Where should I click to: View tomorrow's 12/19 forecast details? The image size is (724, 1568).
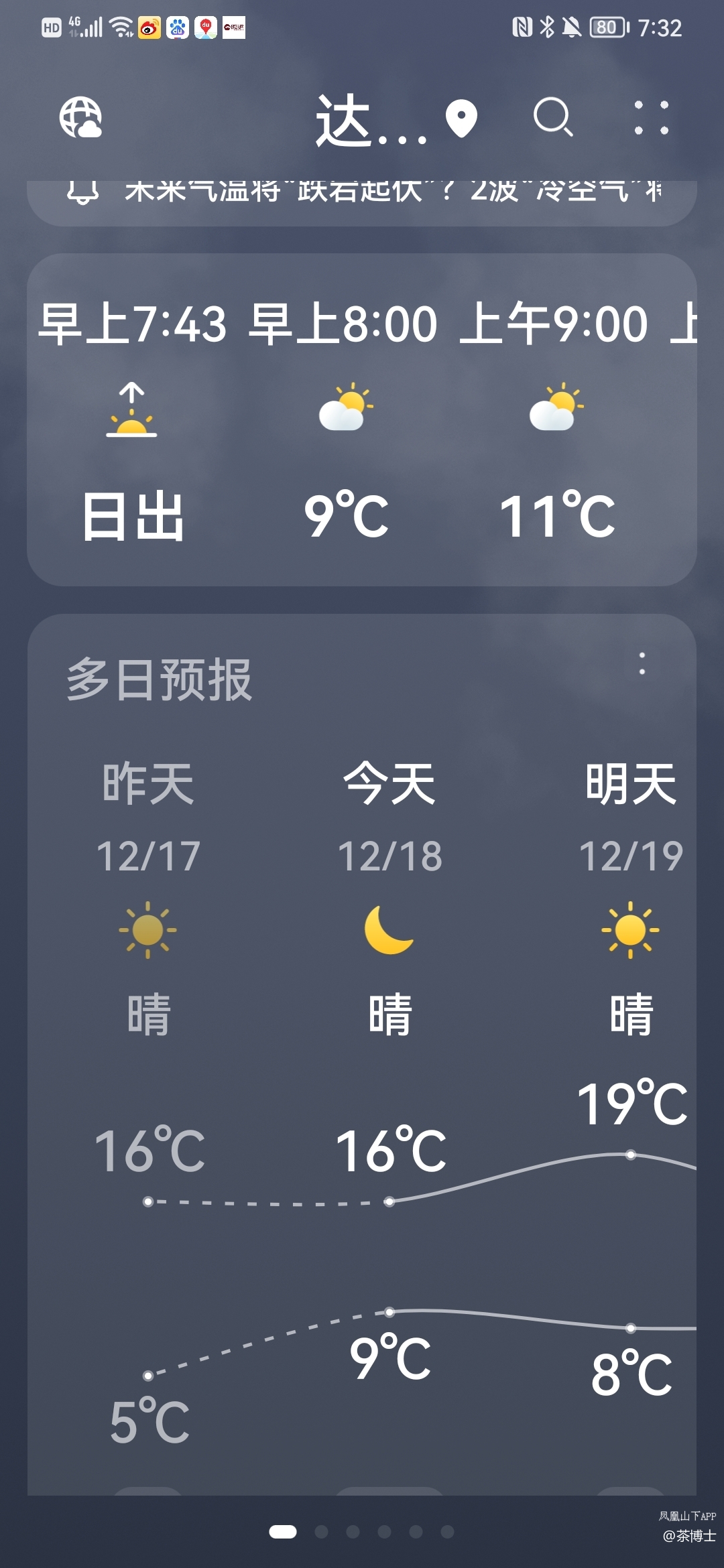point(630,938)
